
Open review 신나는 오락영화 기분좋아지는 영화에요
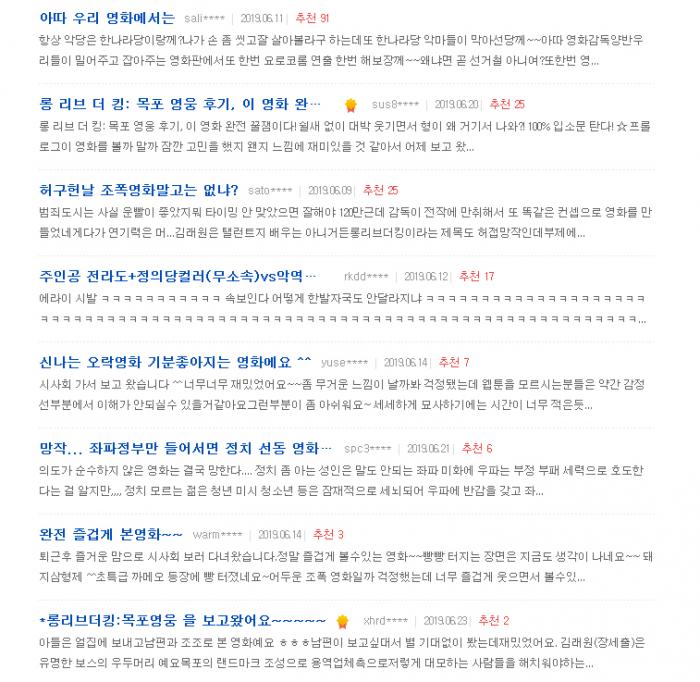coord(175,362)
